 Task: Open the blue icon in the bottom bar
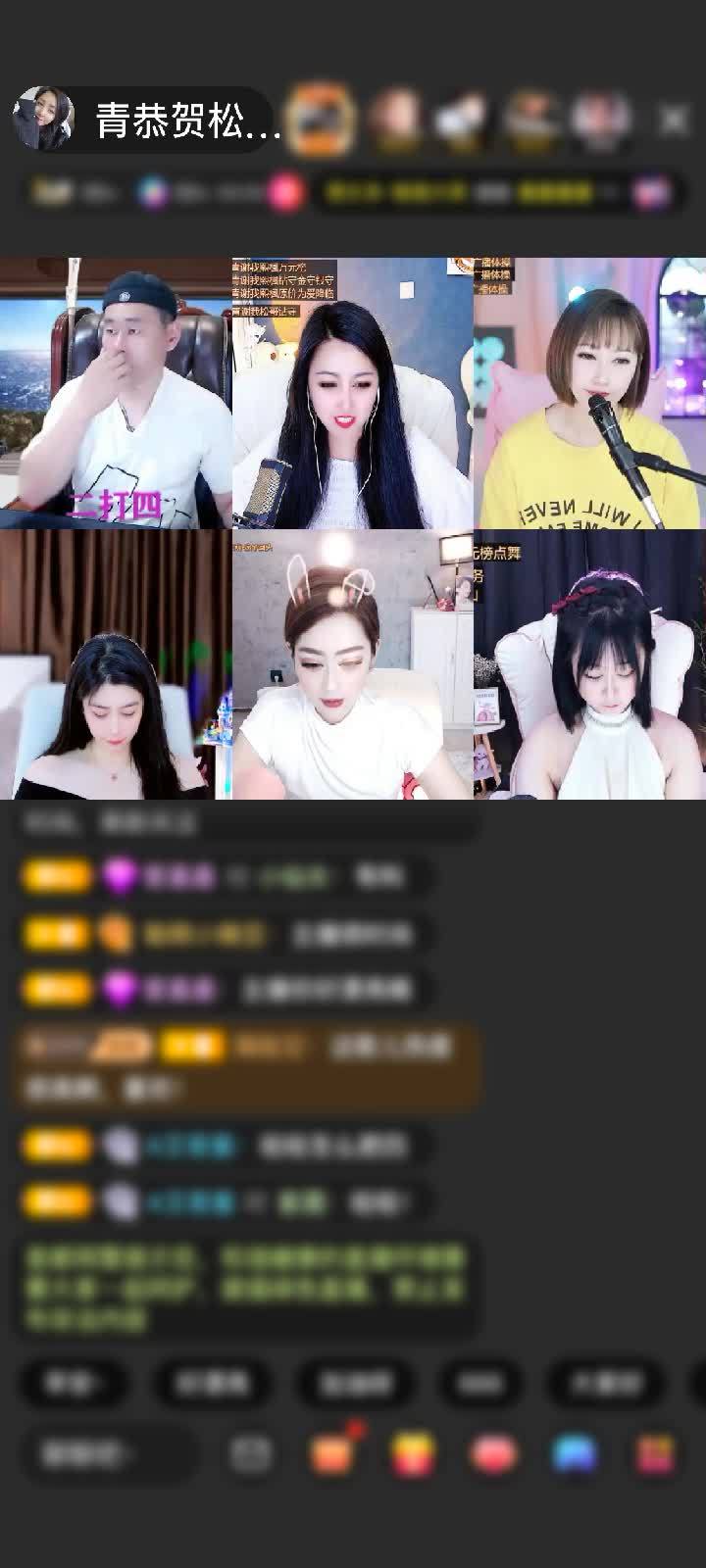[575, 1454]
